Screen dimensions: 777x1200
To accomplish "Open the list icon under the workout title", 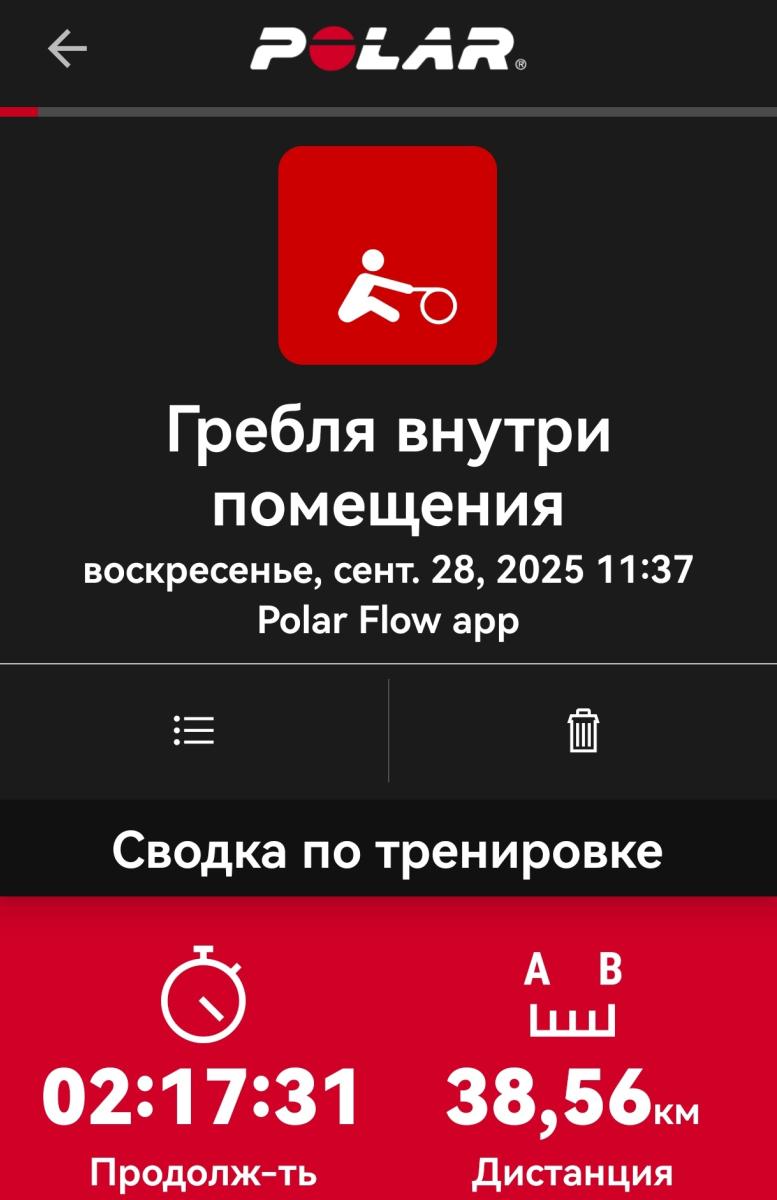I will point(194,731).
